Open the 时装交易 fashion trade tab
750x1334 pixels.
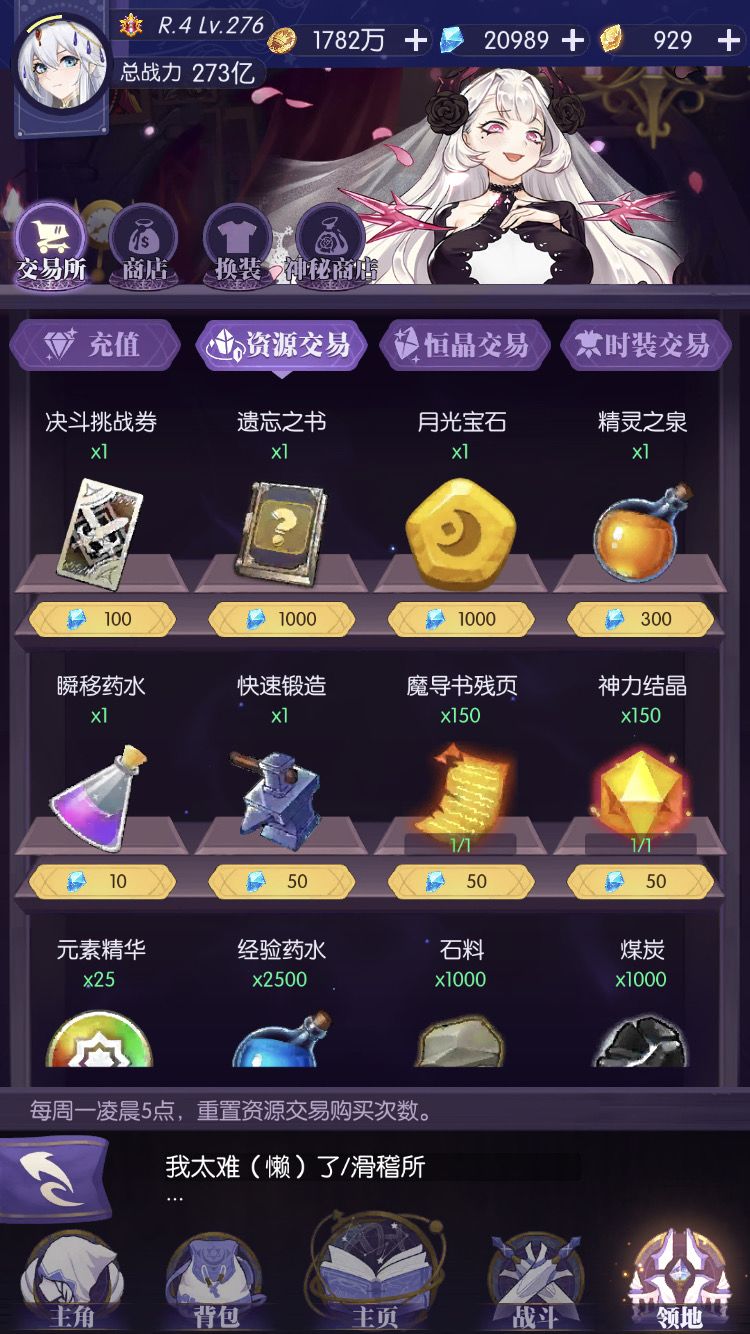[646, 344]
